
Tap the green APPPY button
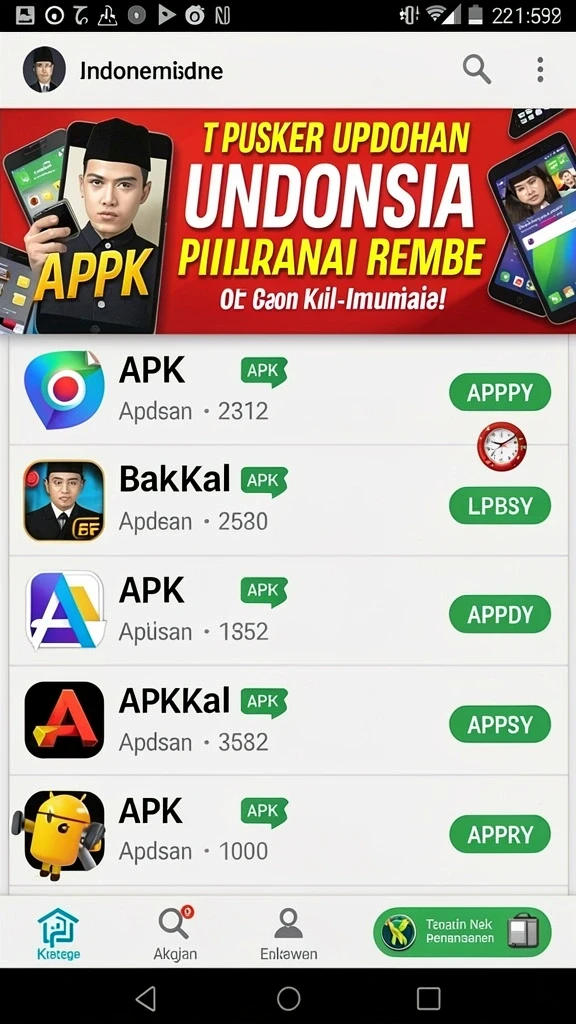click(x=500, y=392)
